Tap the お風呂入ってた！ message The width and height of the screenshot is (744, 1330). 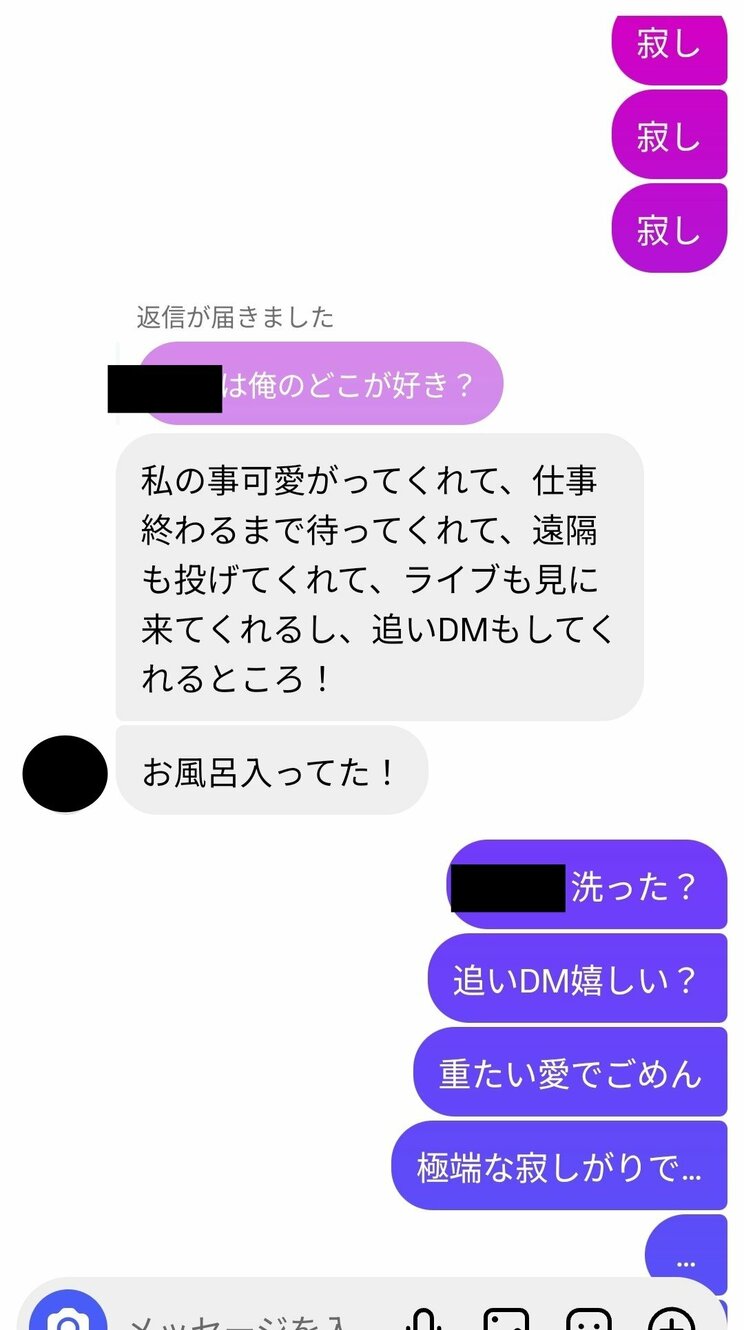pyautogui.click(x=273, y=770)
